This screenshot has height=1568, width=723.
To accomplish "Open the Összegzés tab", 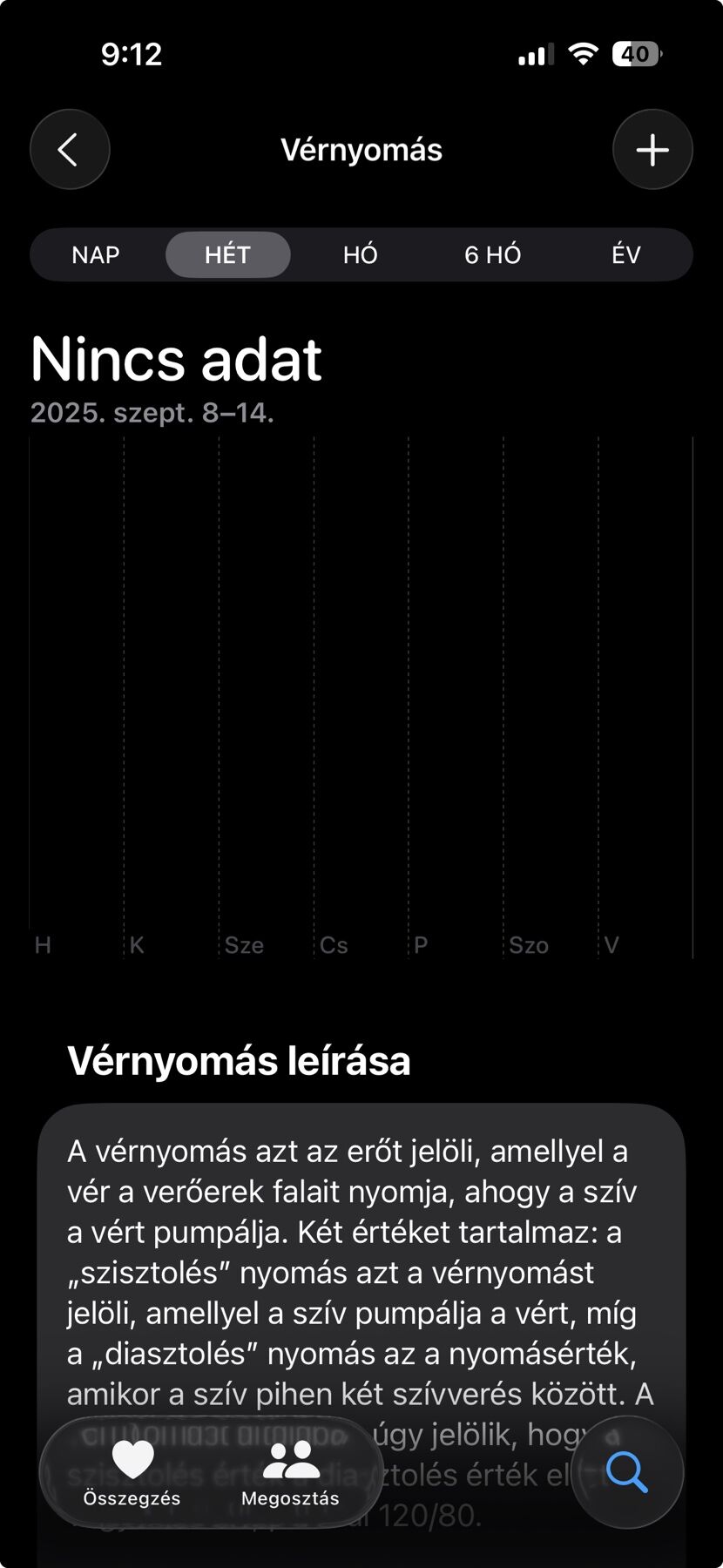I will (x=132, y=1474).
